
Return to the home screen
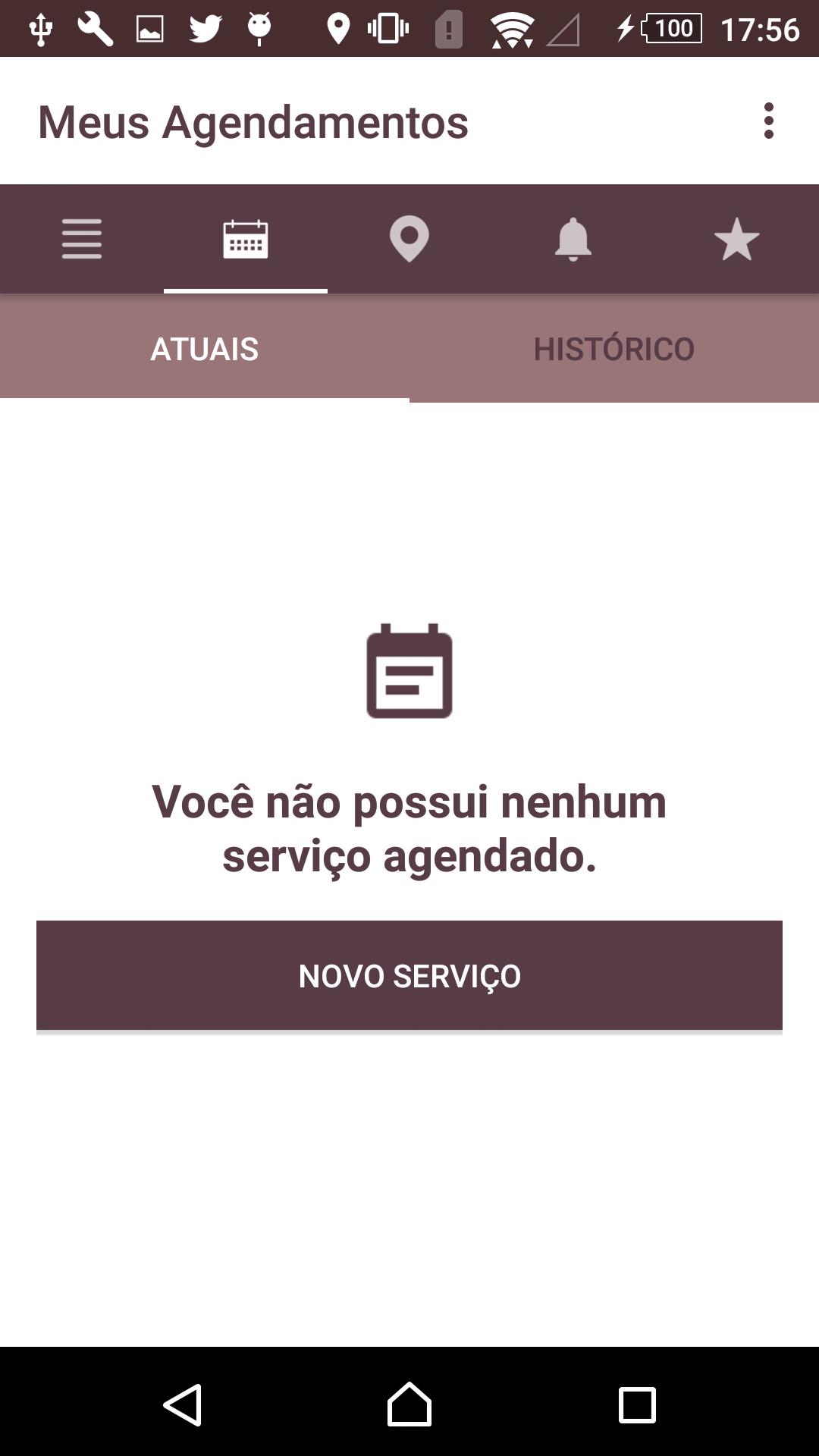point(409,1404)
